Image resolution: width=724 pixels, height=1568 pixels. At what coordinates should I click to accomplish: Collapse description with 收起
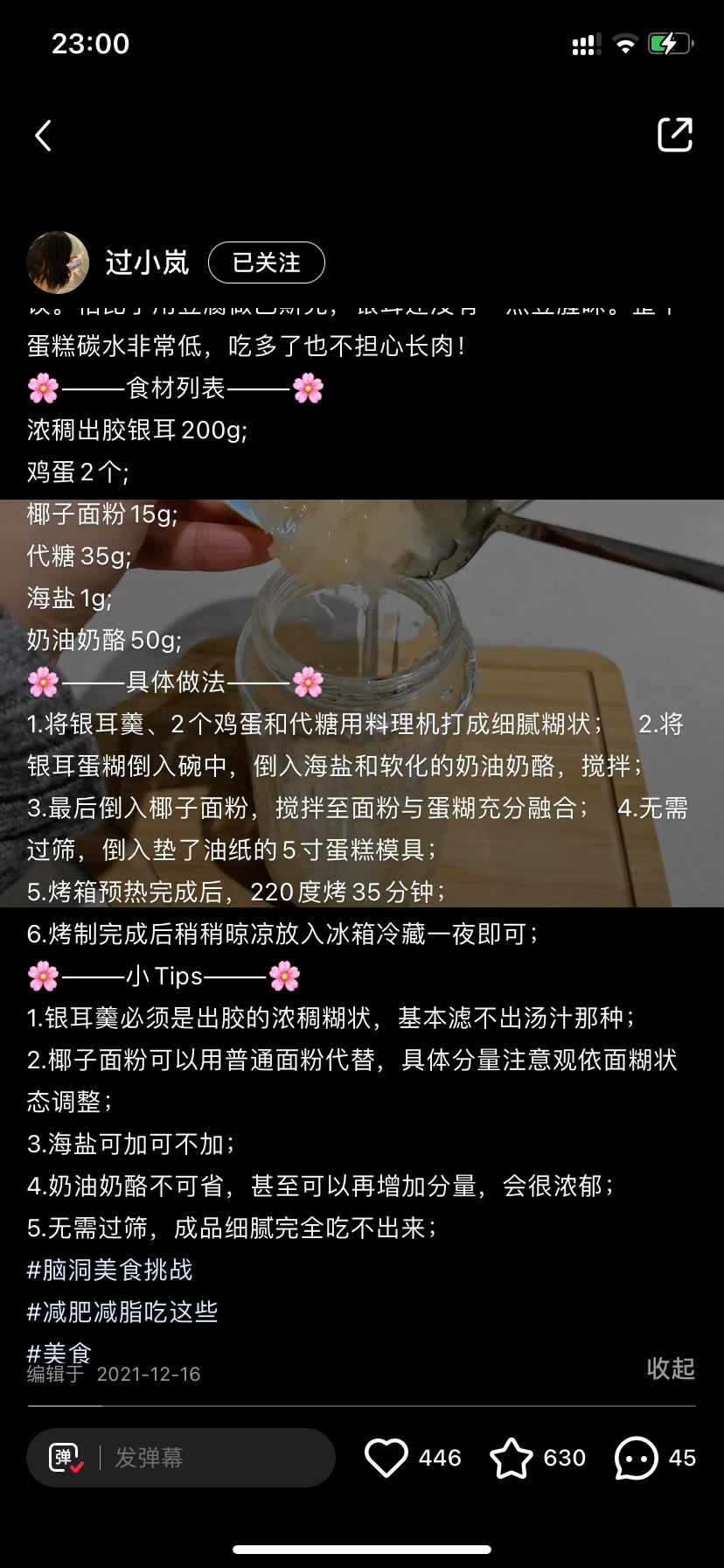tap(670, 1368)
